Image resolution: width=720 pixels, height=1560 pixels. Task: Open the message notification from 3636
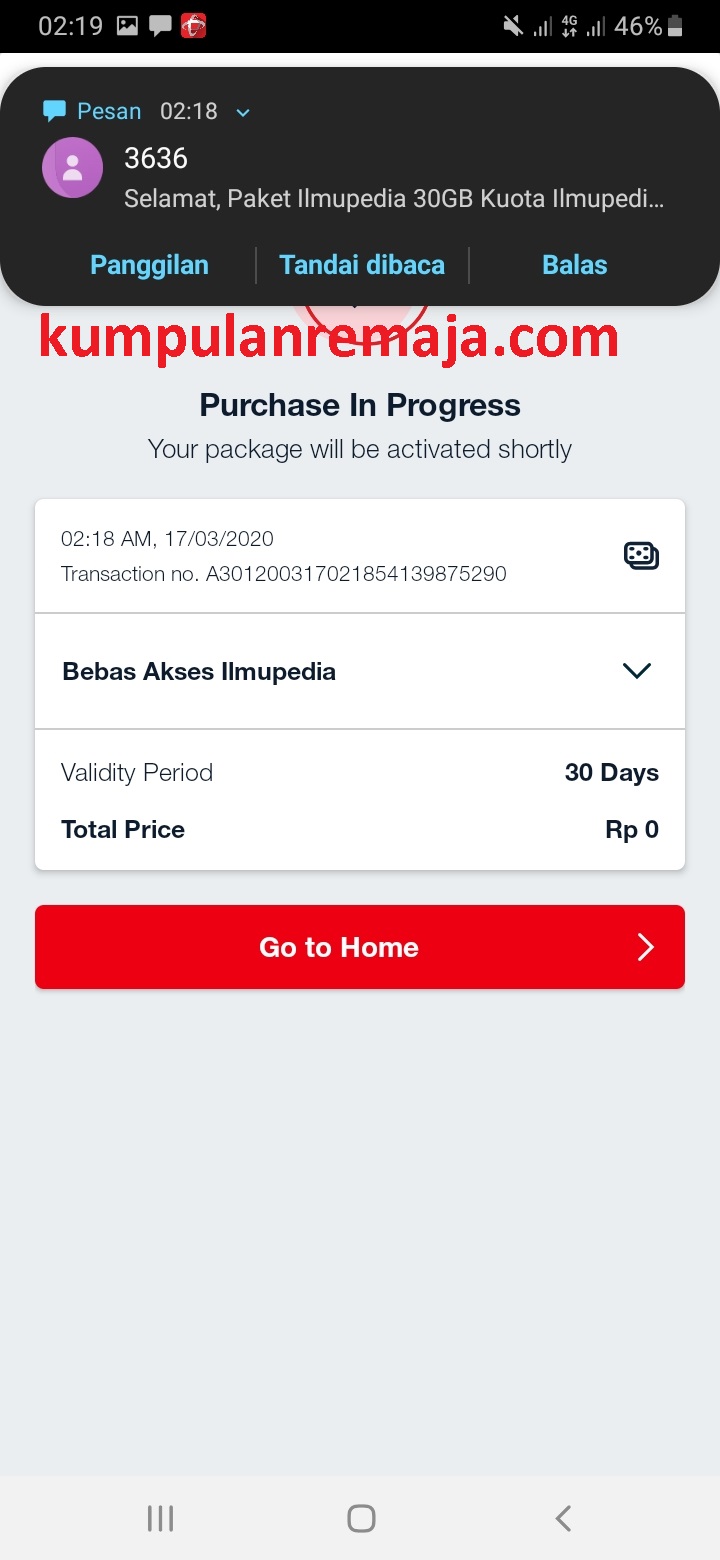click(x=392, y=180)
